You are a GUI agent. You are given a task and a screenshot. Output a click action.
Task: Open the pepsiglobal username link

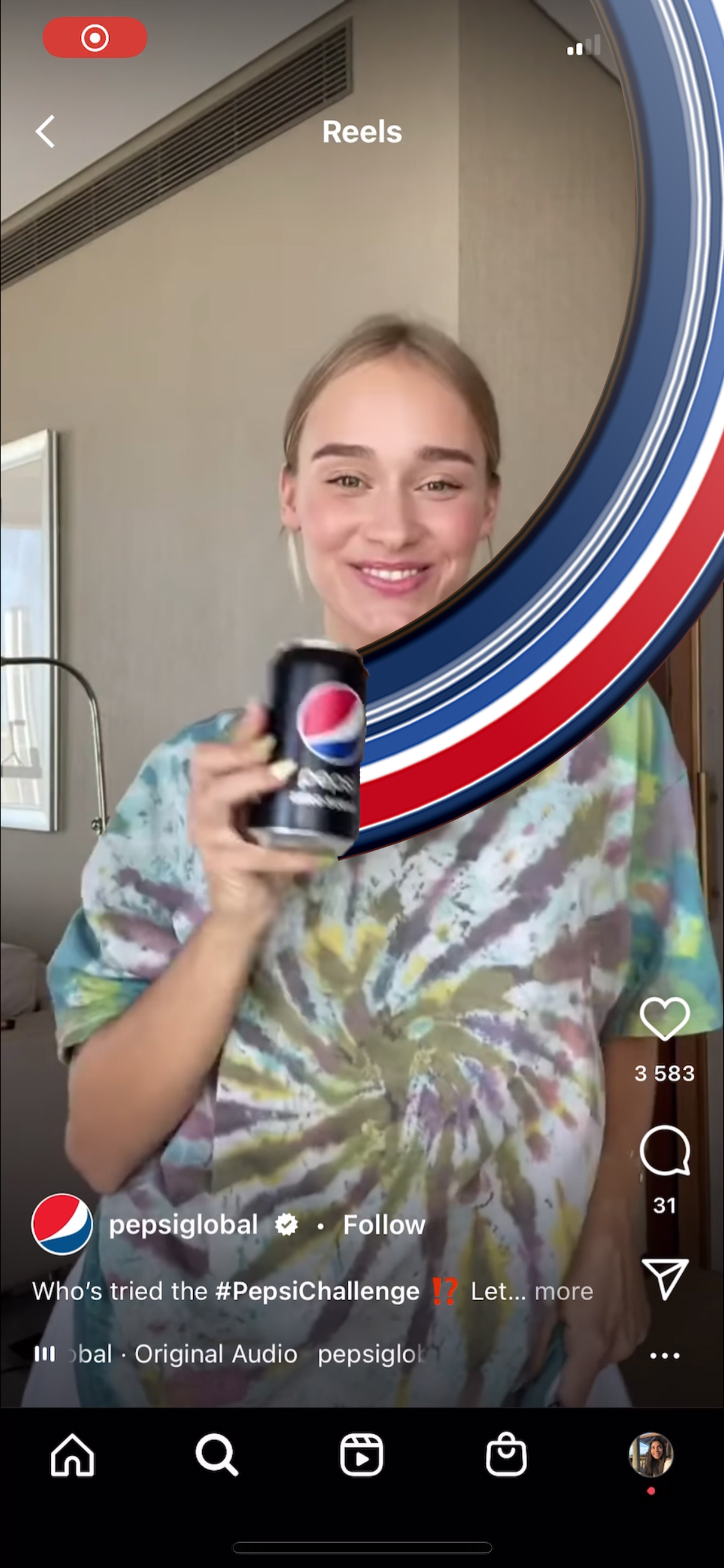[183, 1225]
